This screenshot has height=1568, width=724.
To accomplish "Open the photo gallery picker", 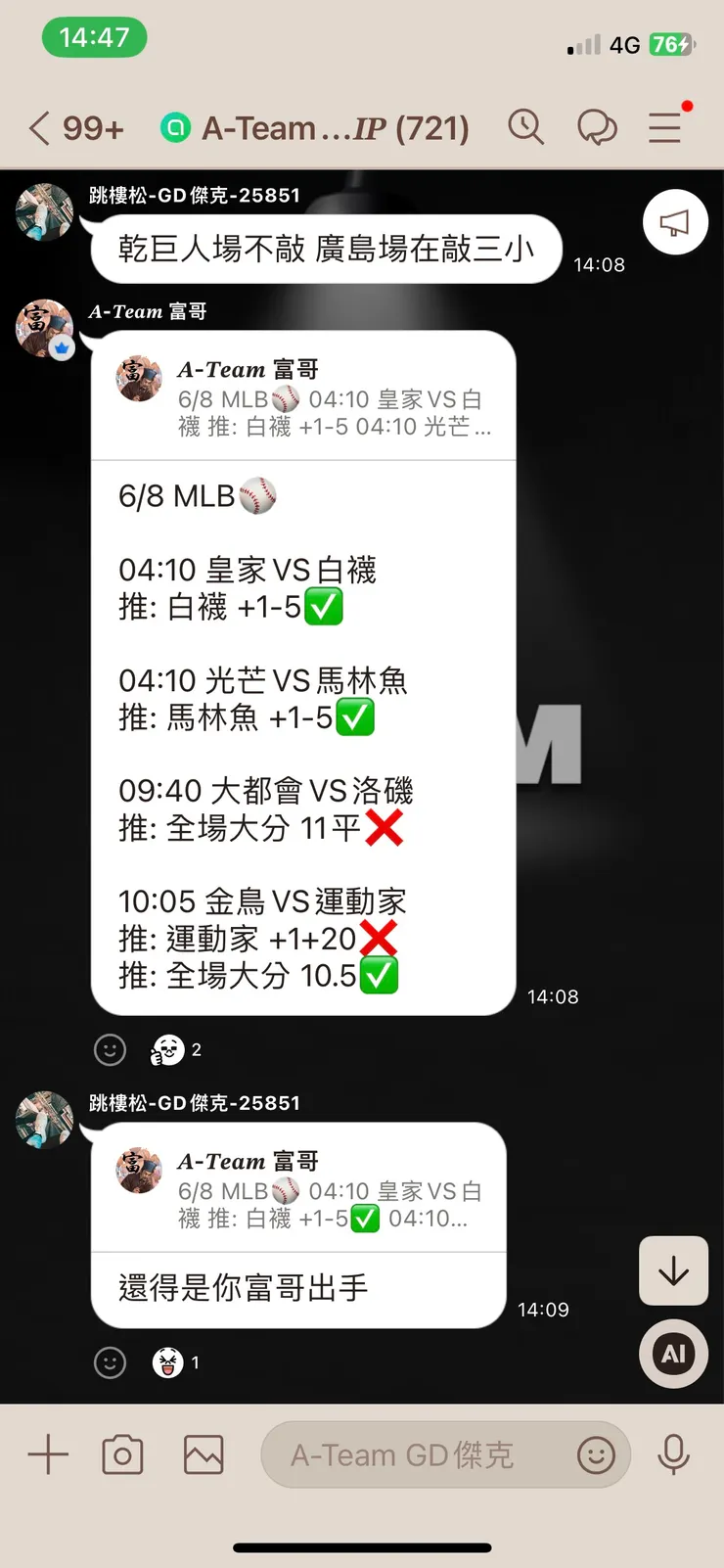I will [x=203, y=1454].
